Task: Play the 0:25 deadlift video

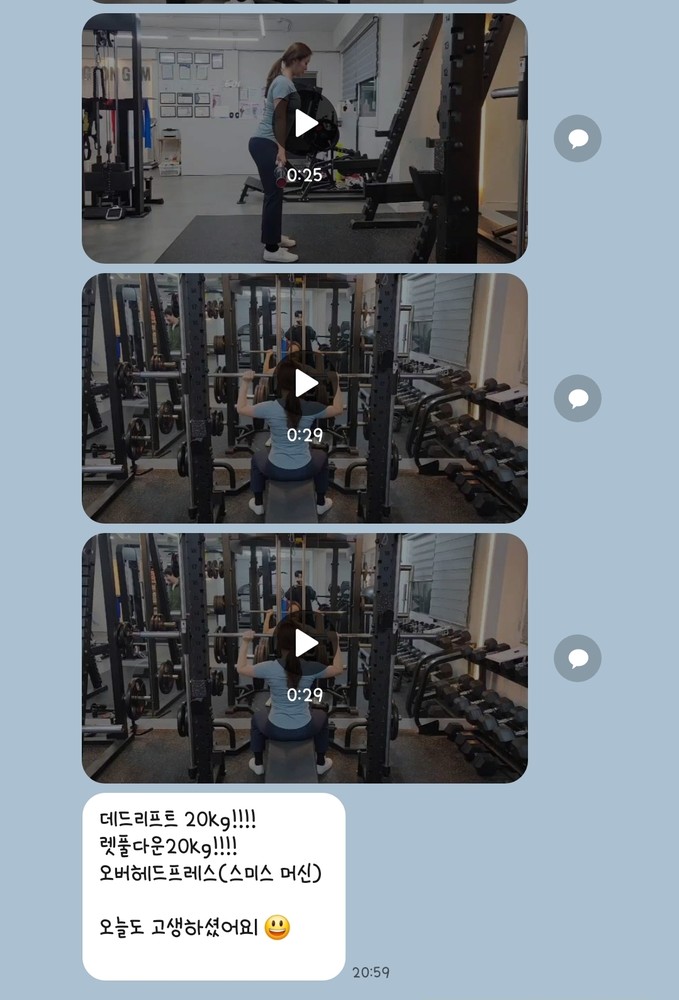Action: [x=305, y=123]
